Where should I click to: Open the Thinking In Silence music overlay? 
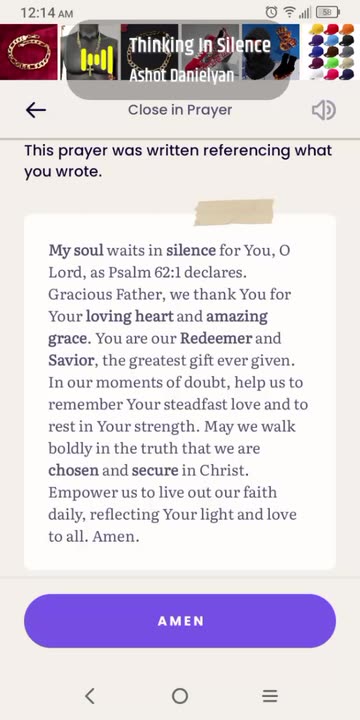[180, 60]
